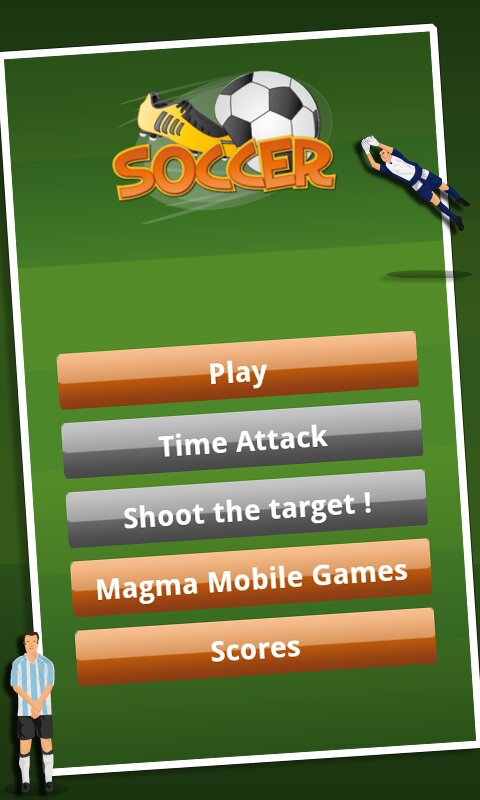Select the Time Attack mode

(x=242, y=439)
